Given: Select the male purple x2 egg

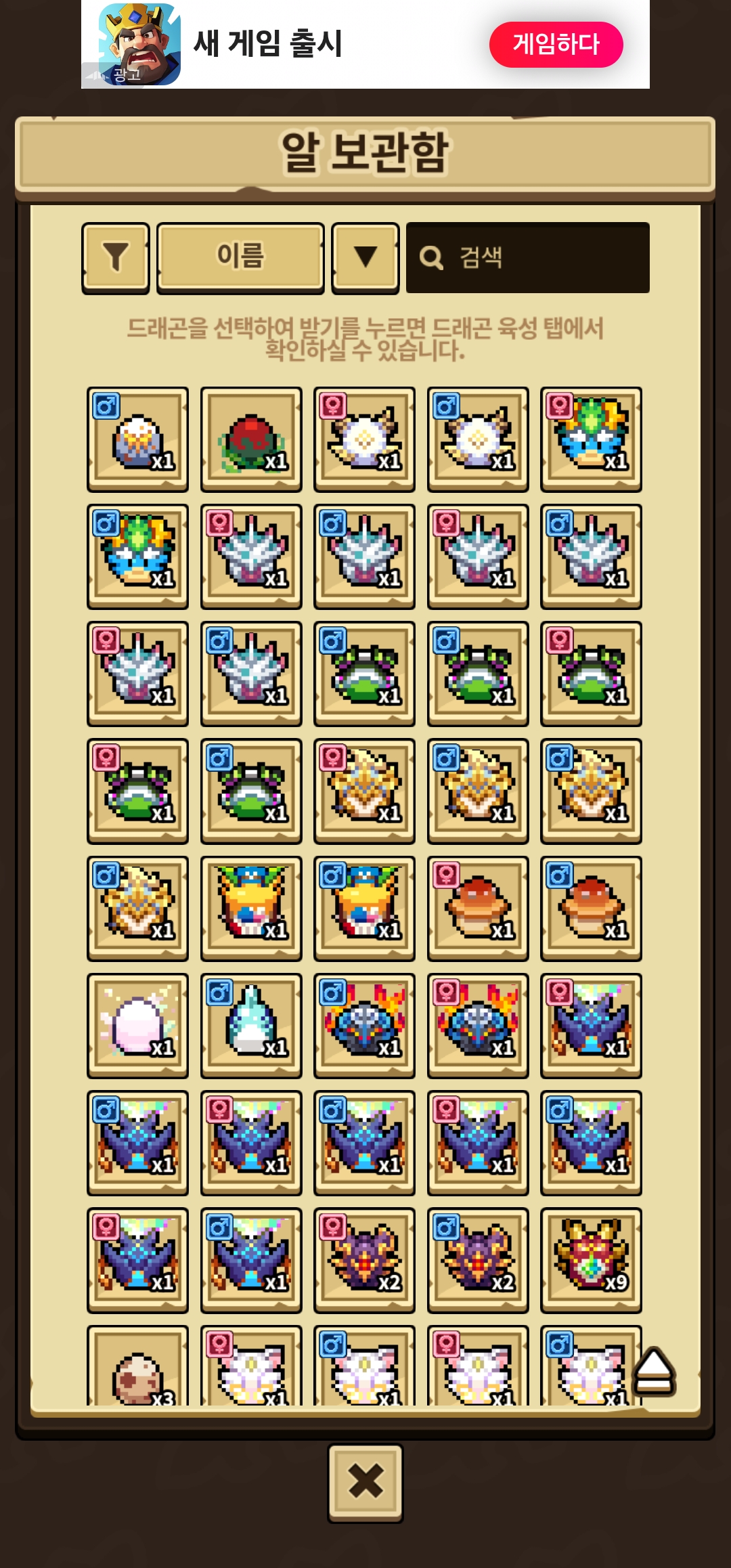Looking at the screenshot, I should 478,1260.
